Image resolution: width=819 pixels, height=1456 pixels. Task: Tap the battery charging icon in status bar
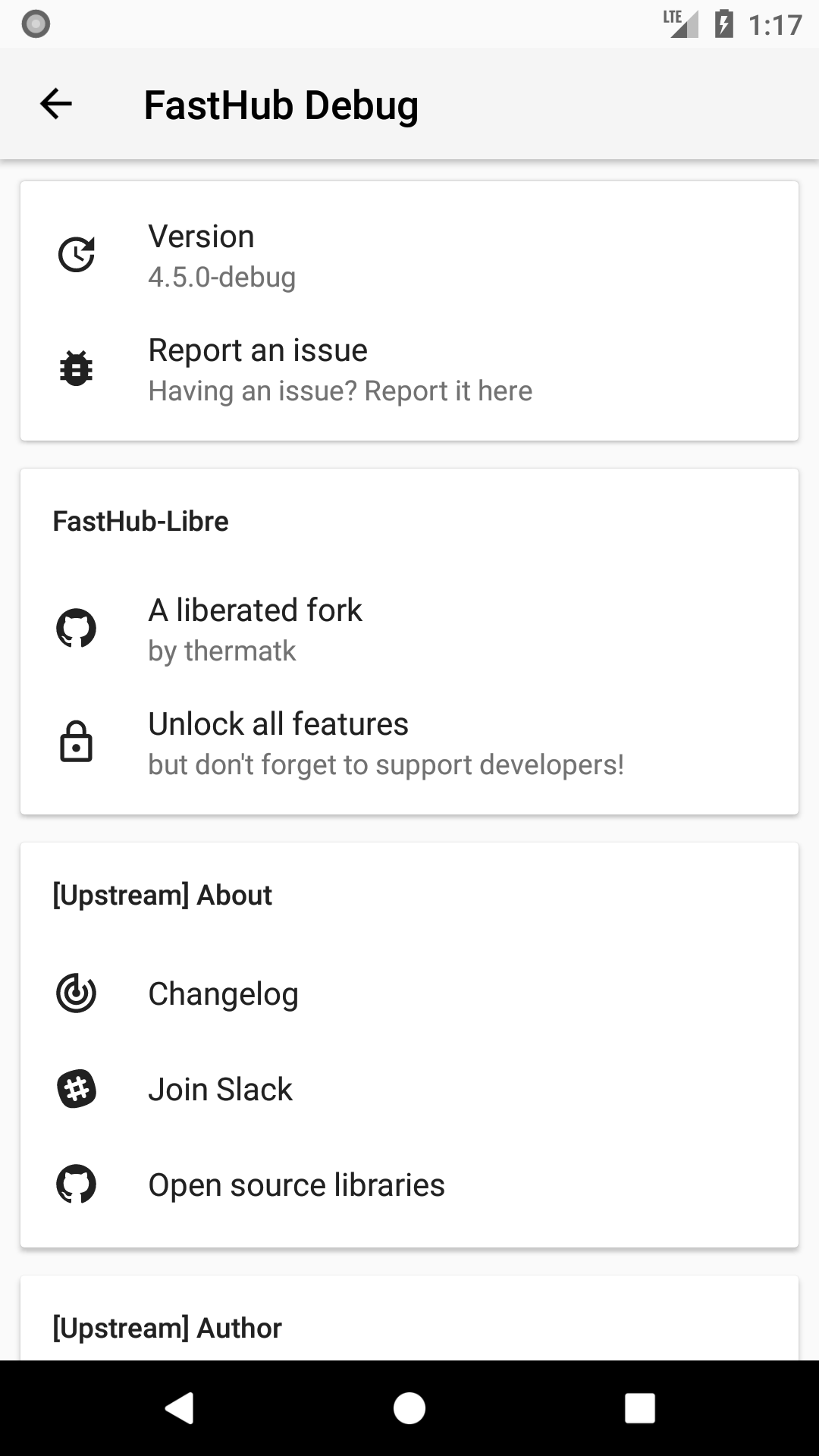point(722,24)
